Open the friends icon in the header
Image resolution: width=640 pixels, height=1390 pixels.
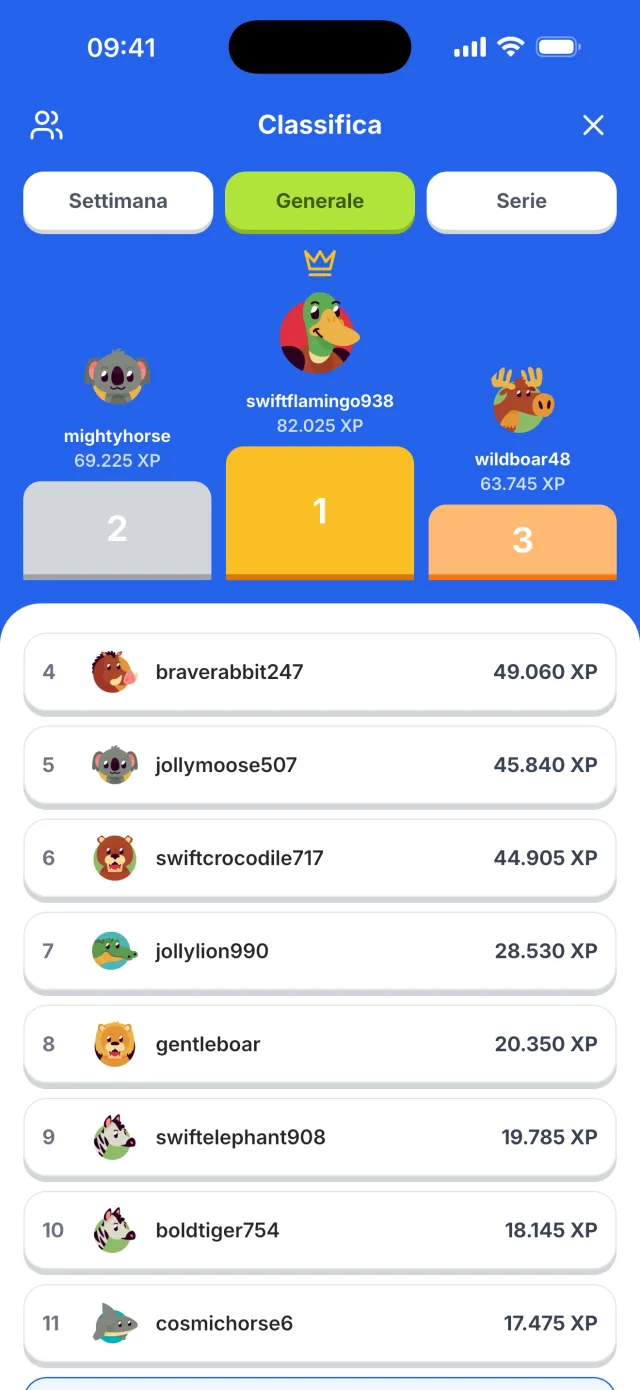47,125
